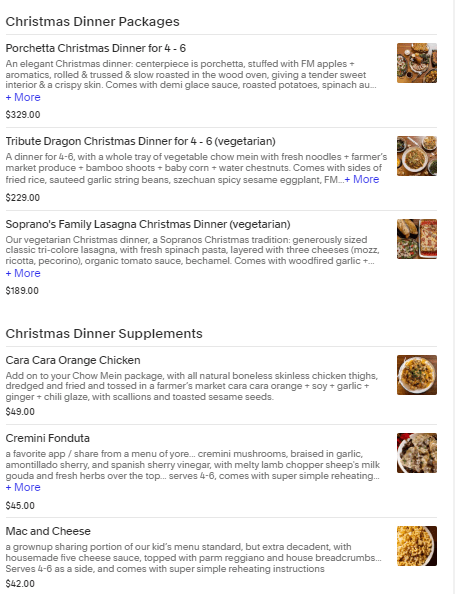Screen dimensions: 455x594
Task: View the Porchetta dinner photo
Action: (x=417, y=63)
